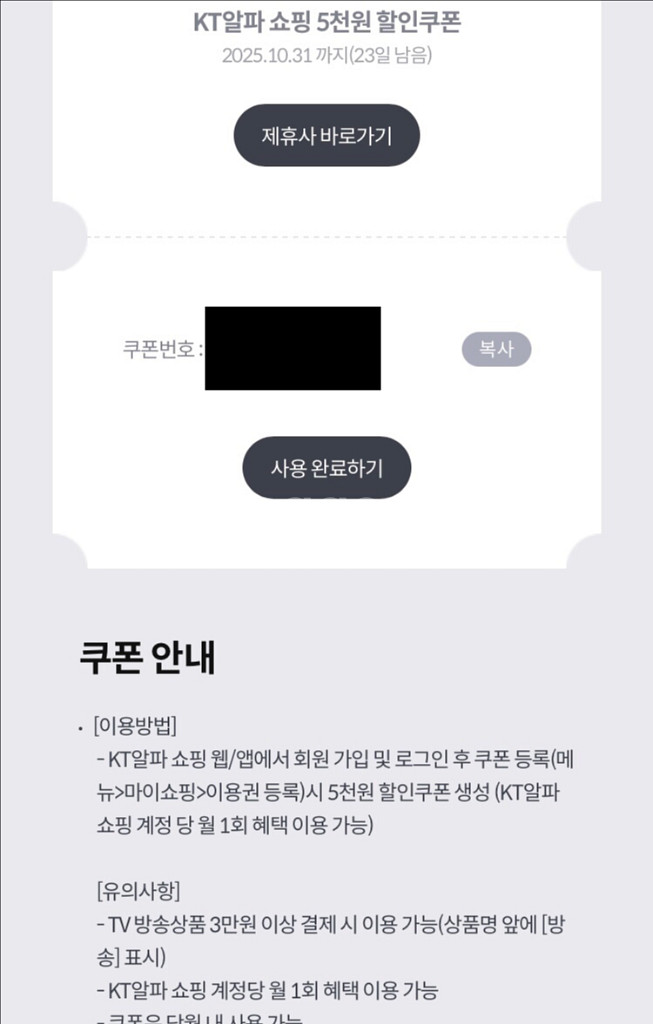The width and height of the screenshot is (653, 1024).
Task: Tap the 제휴사 바로가기 button
Action: [326, 135]
